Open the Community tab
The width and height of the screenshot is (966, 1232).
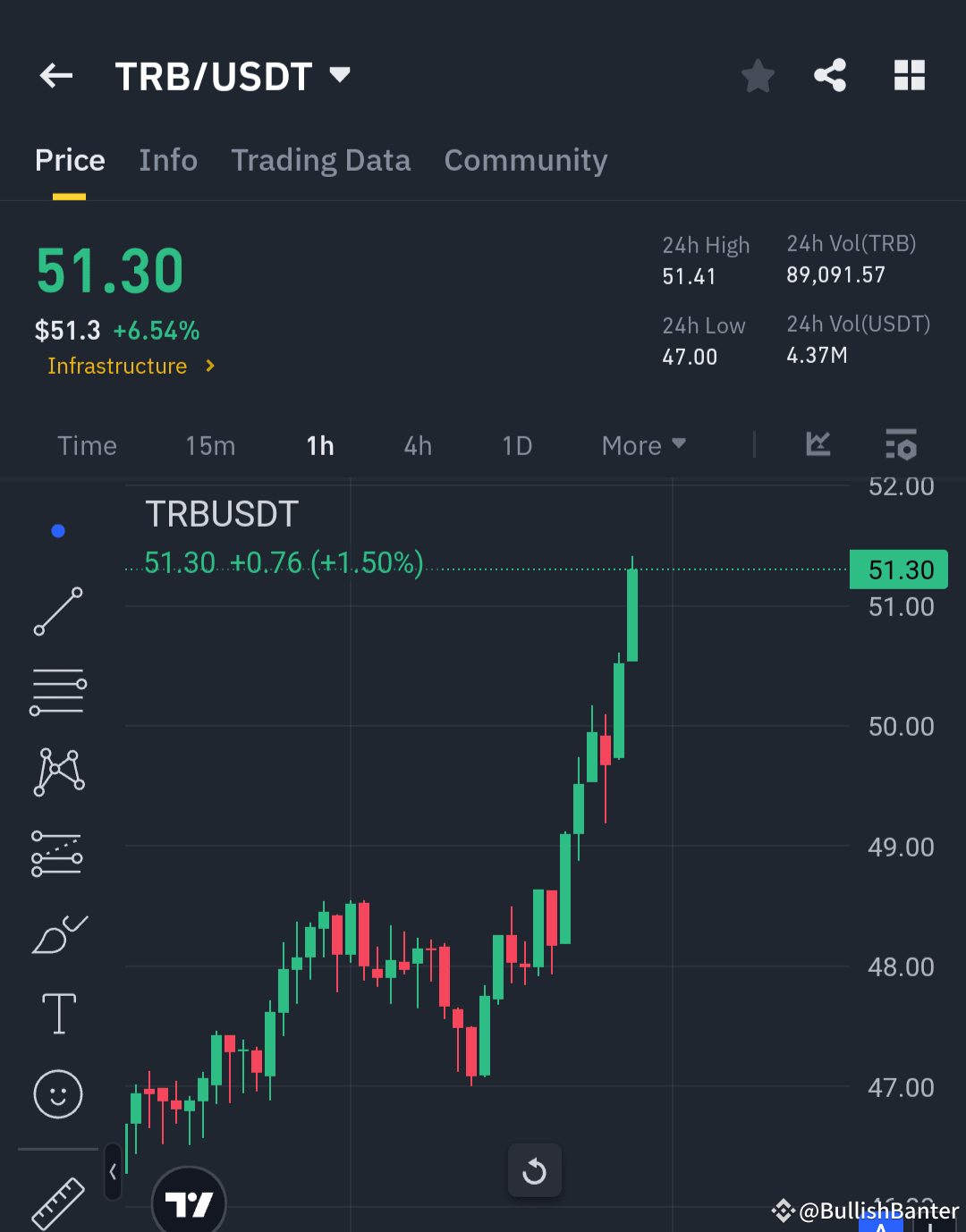[526, 160]
